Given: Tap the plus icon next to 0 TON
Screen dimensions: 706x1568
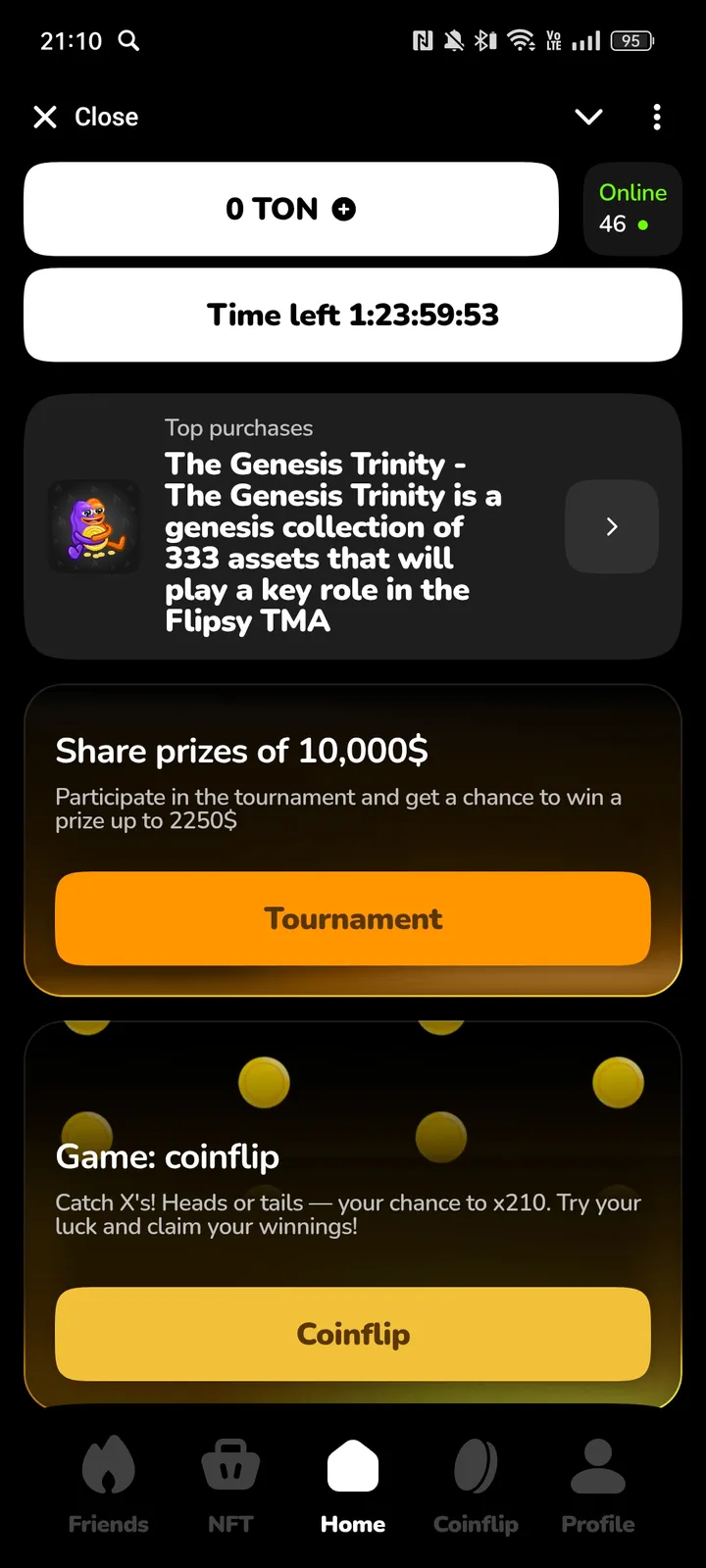Looking at the screenshot, I should (x=345, y=209).
